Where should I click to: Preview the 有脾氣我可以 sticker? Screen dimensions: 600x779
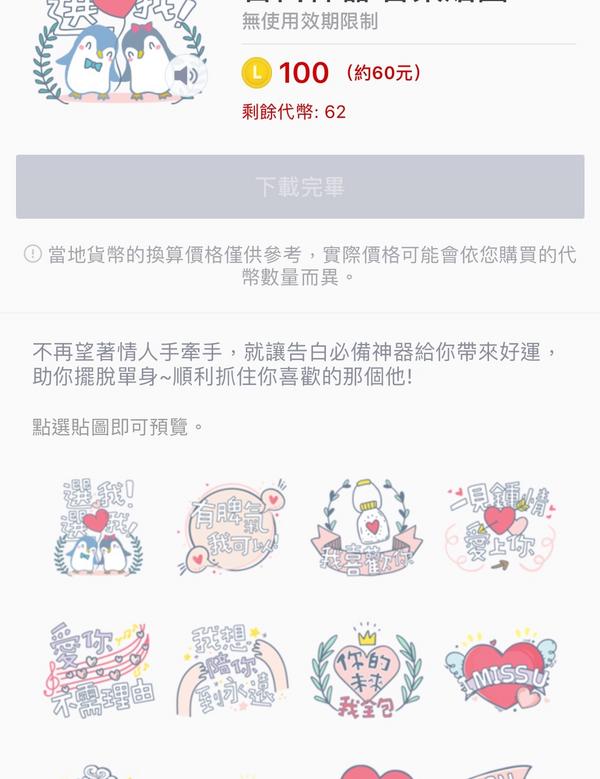[232, 527]
